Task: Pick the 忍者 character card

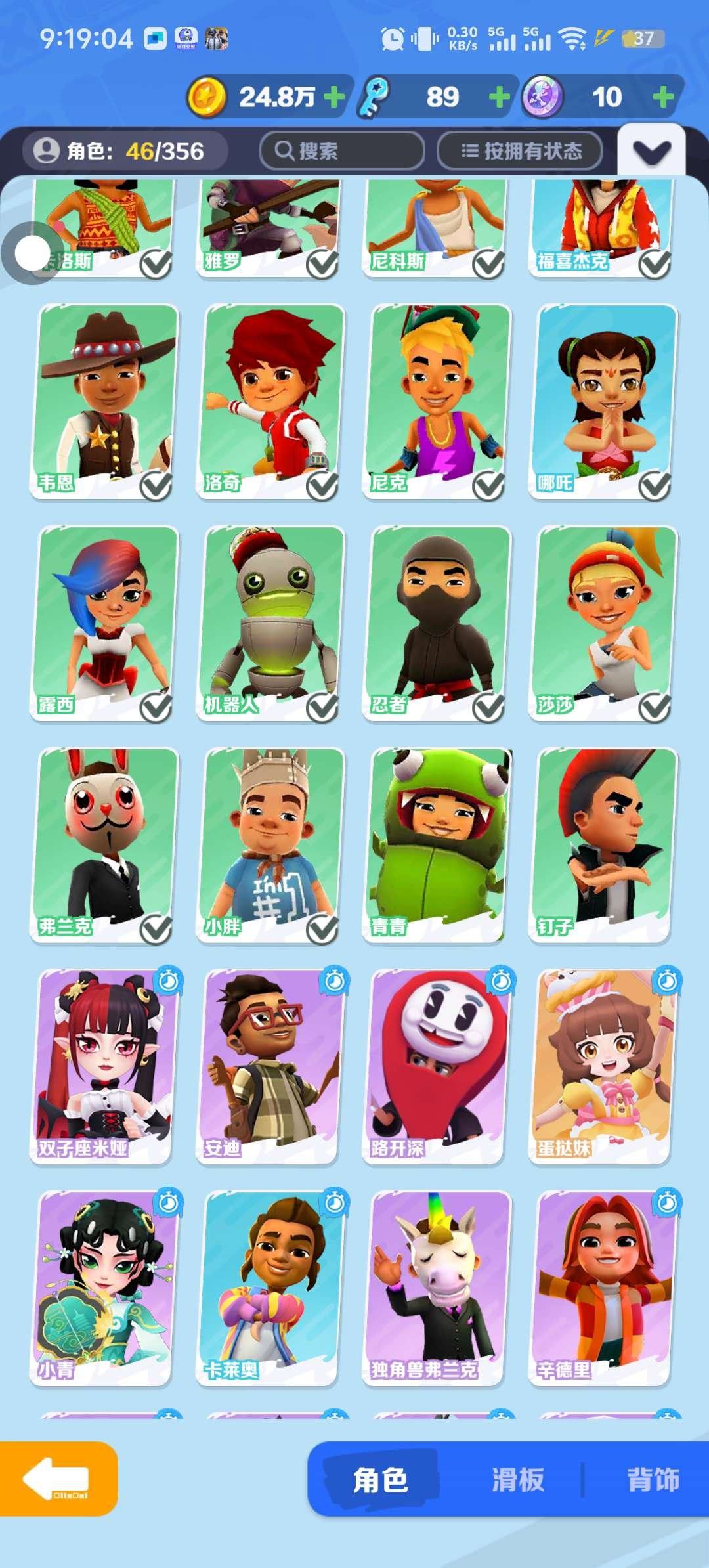Action: click(437, 622)
